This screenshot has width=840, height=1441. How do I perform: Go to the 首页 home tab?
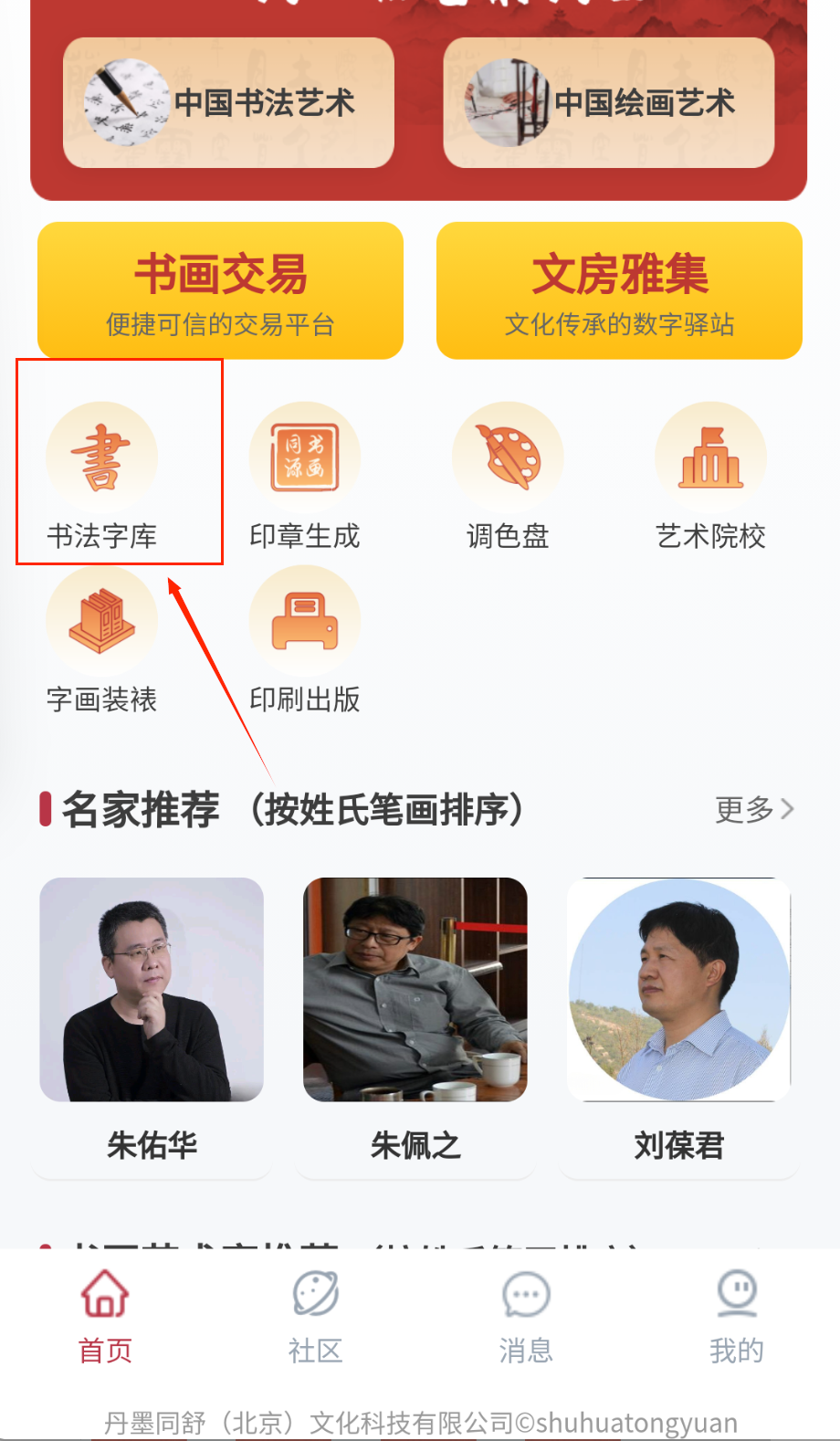(x=105, y=1316)
